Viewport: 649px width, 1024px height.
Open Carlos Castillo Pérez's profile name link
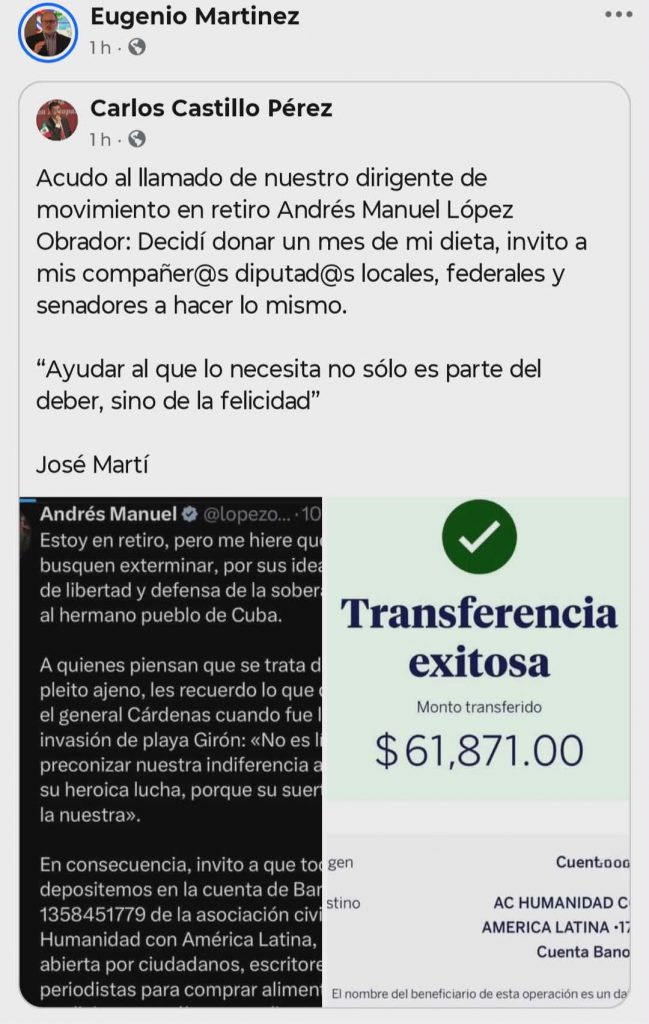point(211,108)
